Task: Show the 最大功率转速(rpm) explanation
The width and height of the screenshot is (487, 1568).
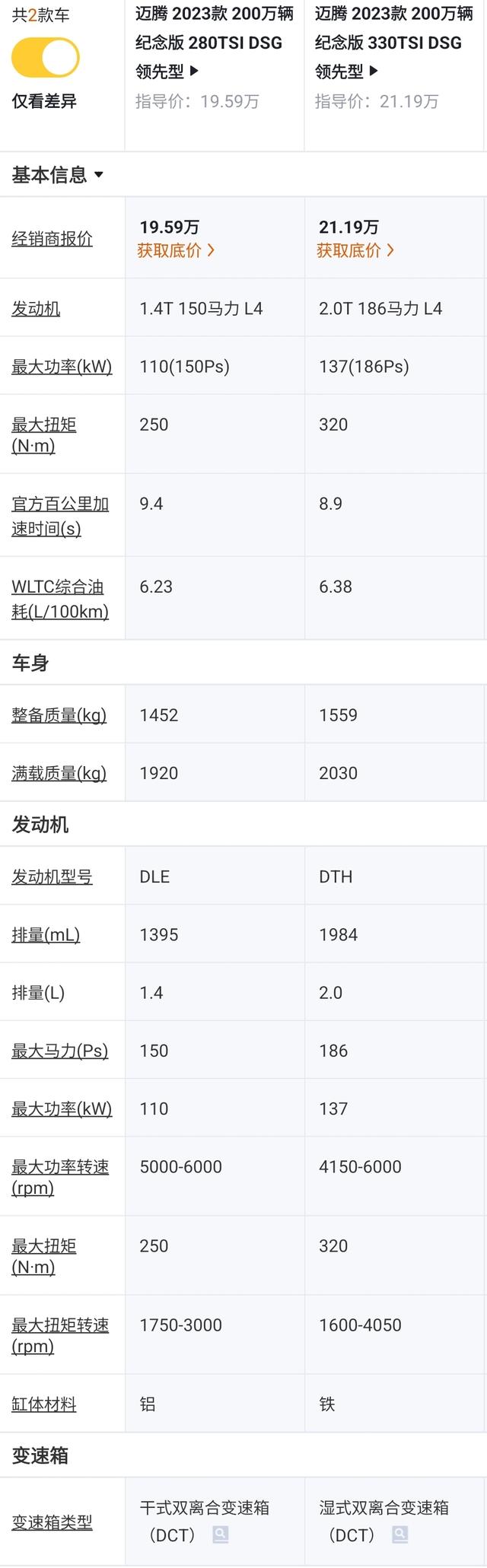Action: [x=60, y=1177]
